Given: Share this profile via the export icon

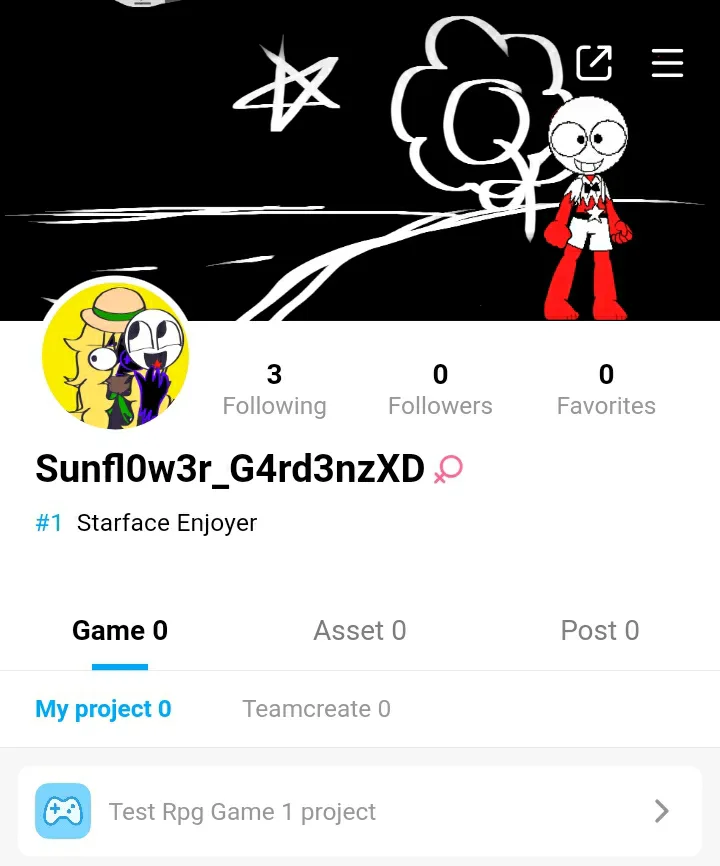Looking at the screenshot, I should pyautogui.click(x=594, y=63).
